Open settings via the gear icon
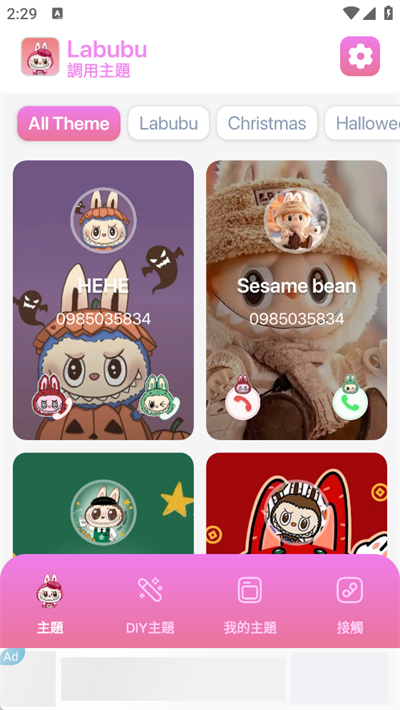Image resolution: width=400 pixels, height=710 pixels. [x=360, y=56]
